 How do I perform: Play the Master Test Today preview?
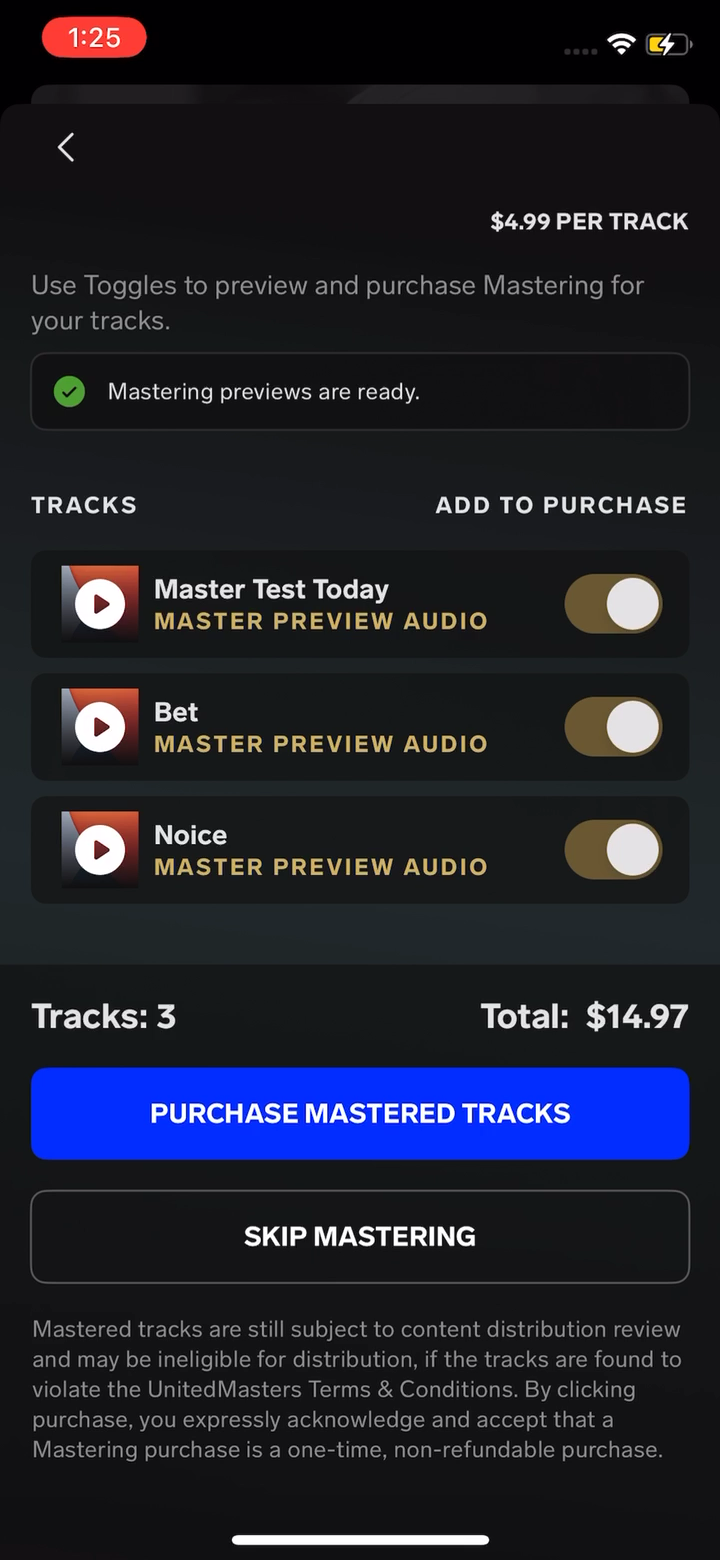pyautogui.click(x=100, y=604)
